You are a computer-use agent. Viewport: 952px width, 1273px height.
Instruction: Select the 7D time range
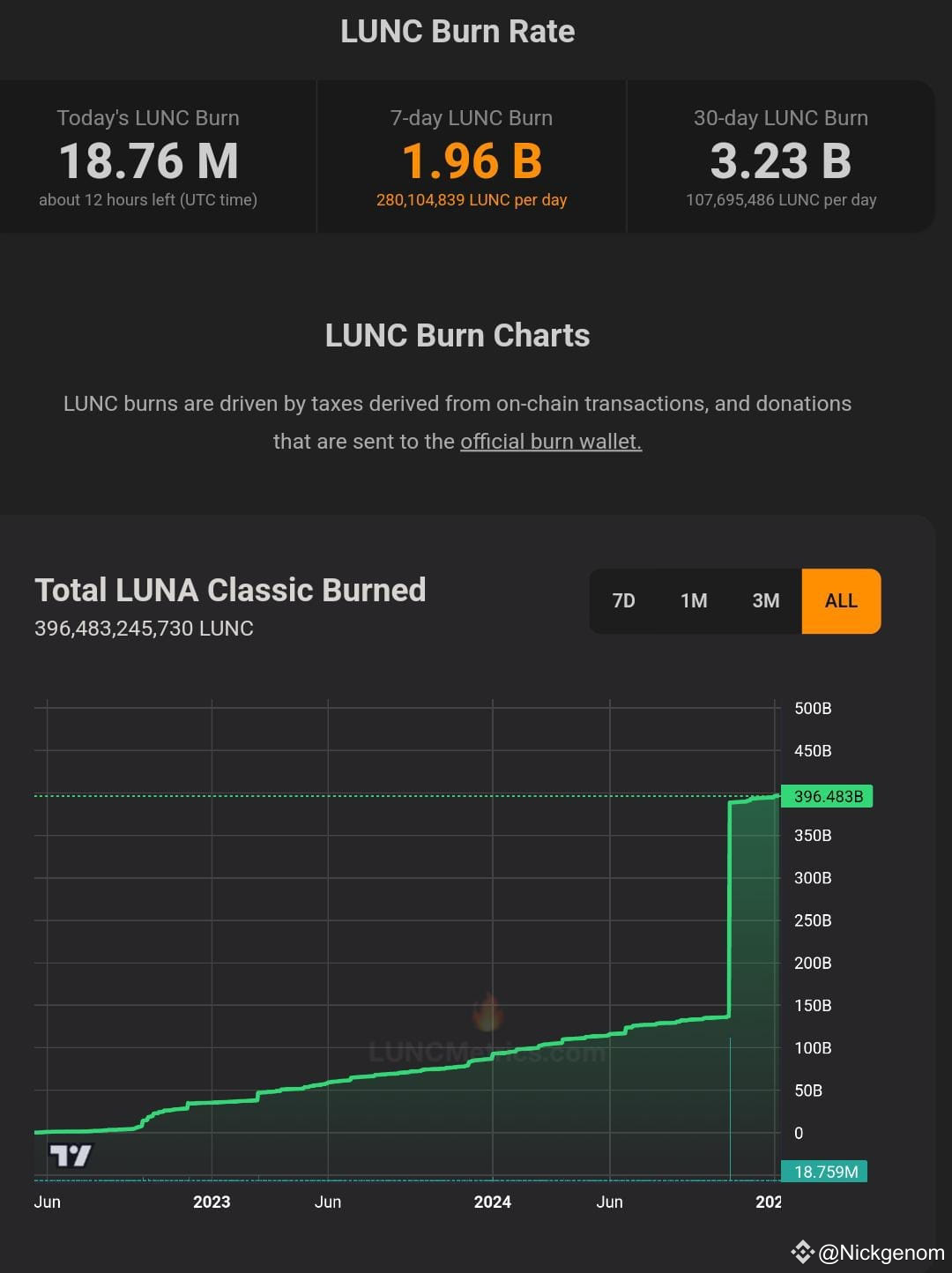[624, 601]
